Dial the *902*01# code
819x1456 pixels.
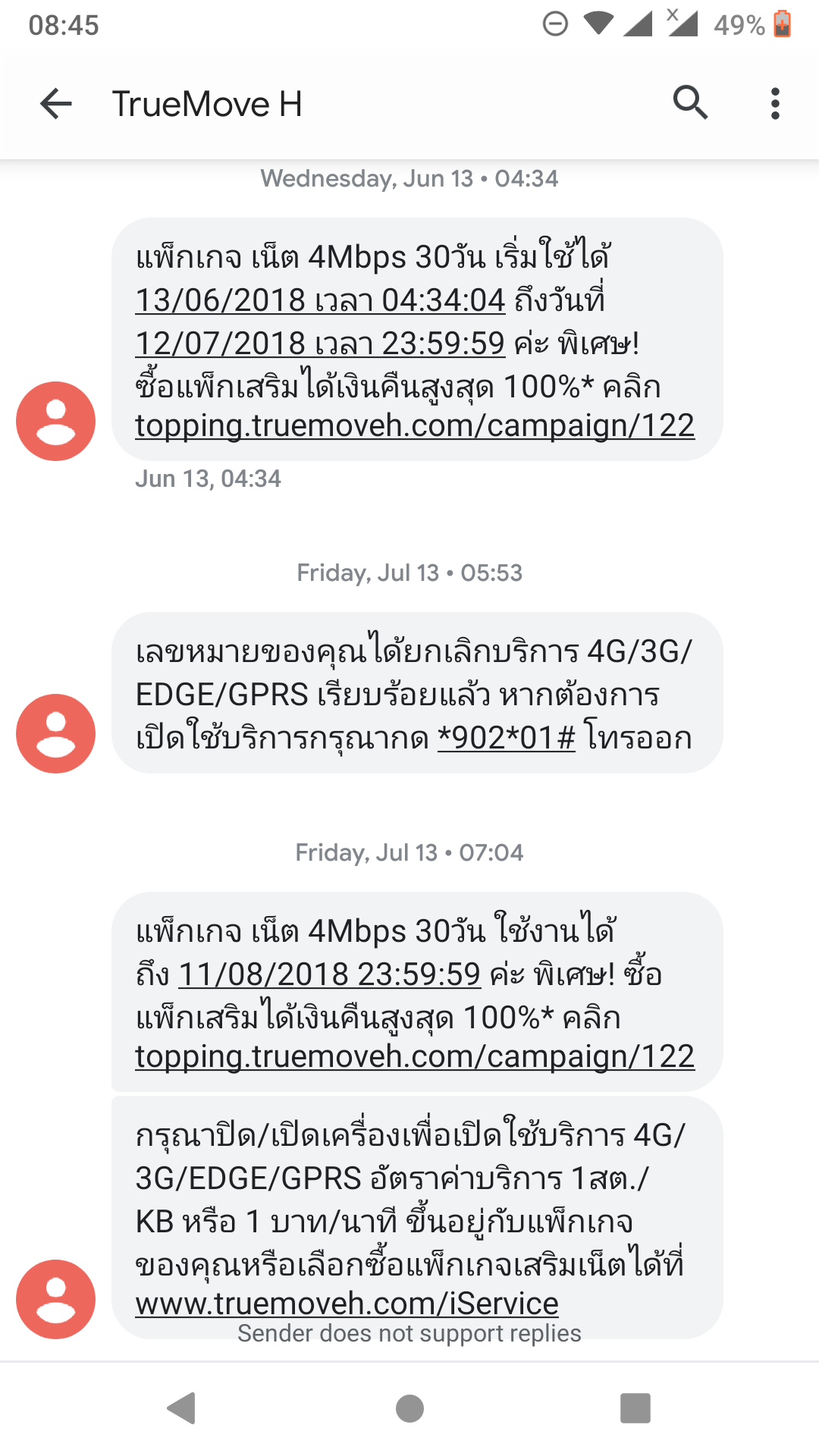(x=507, y=737)
